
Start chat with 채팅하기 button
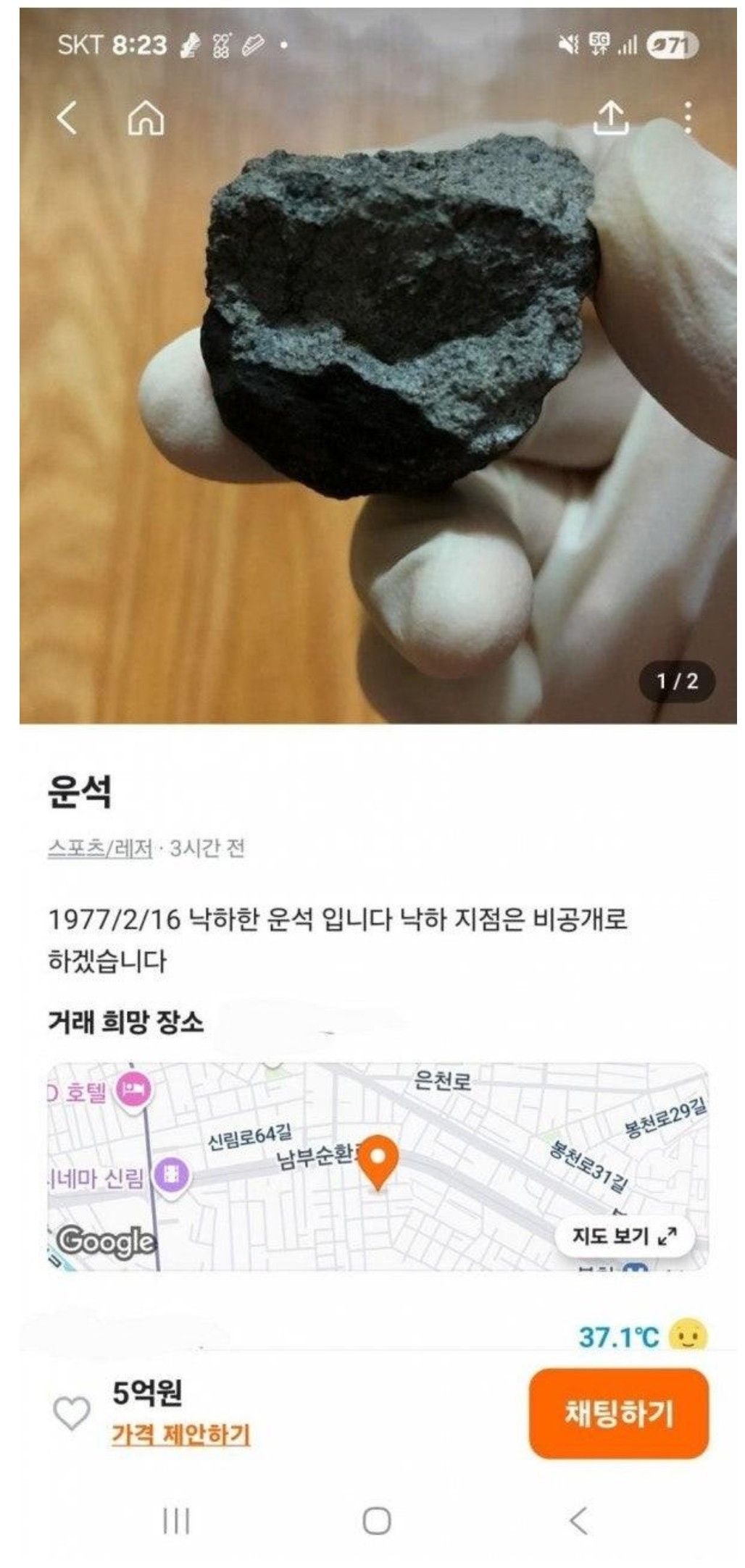[618, 1413]
